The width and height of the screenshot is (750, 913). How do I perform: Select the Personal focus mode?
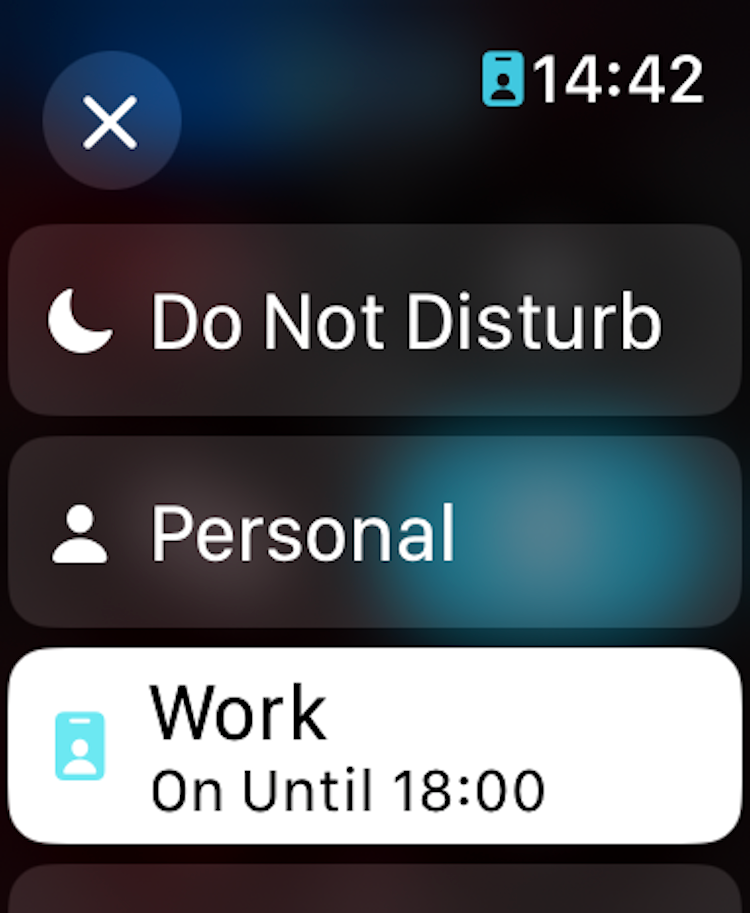[374, 532]
